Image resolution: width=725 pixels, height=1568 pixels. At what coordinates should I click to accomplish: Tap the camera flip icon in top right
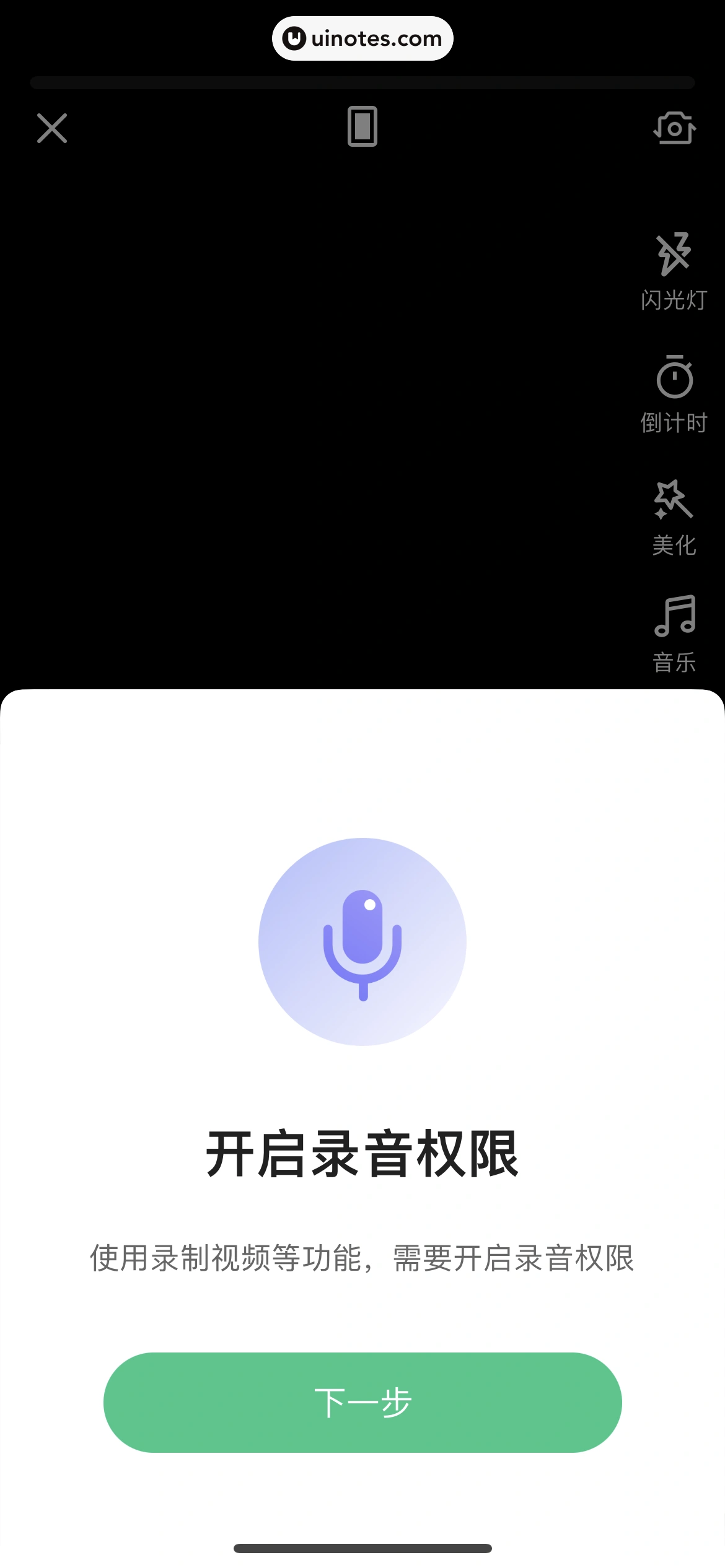[675, 129]
